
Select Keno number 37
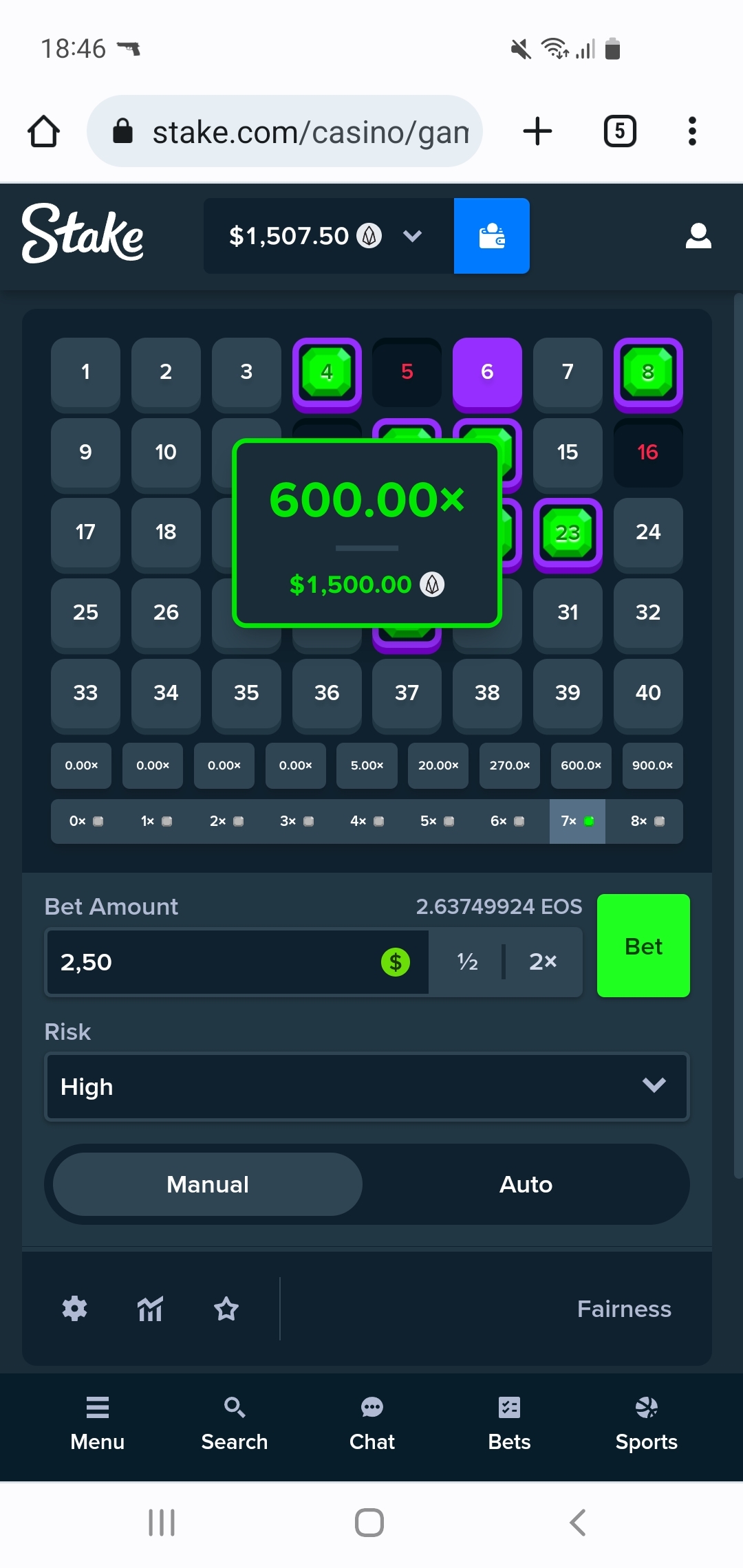(407, 693)
